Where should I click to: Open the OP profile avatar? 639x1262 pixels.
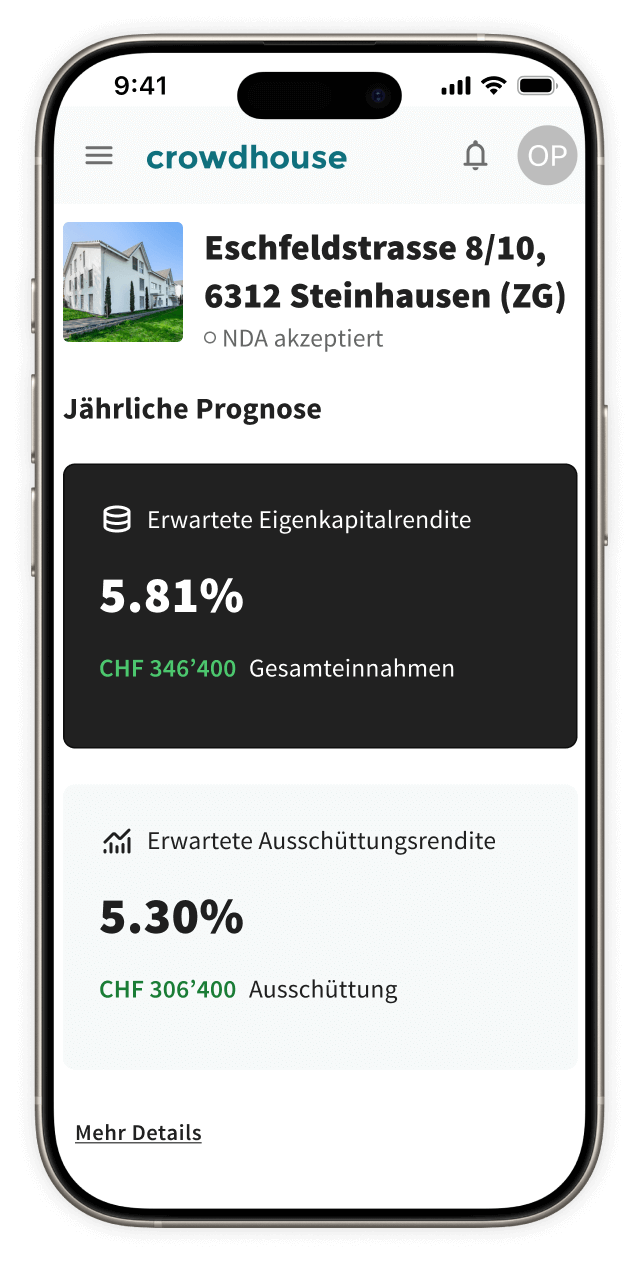click(546, 156)
